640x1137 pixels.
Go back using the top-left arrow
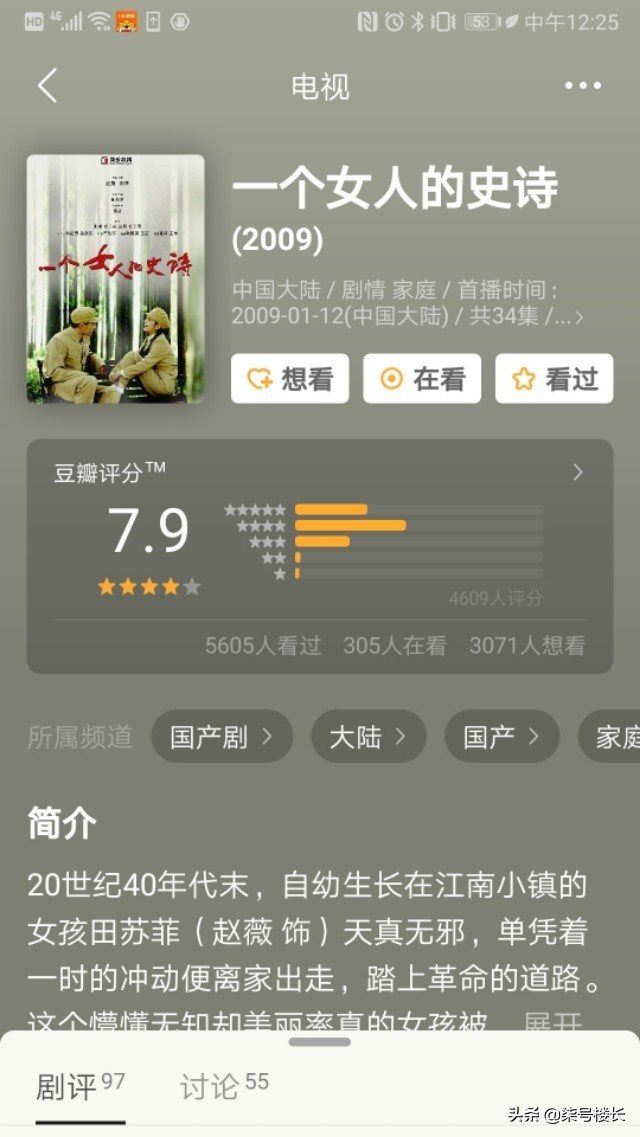coord(47,86)
